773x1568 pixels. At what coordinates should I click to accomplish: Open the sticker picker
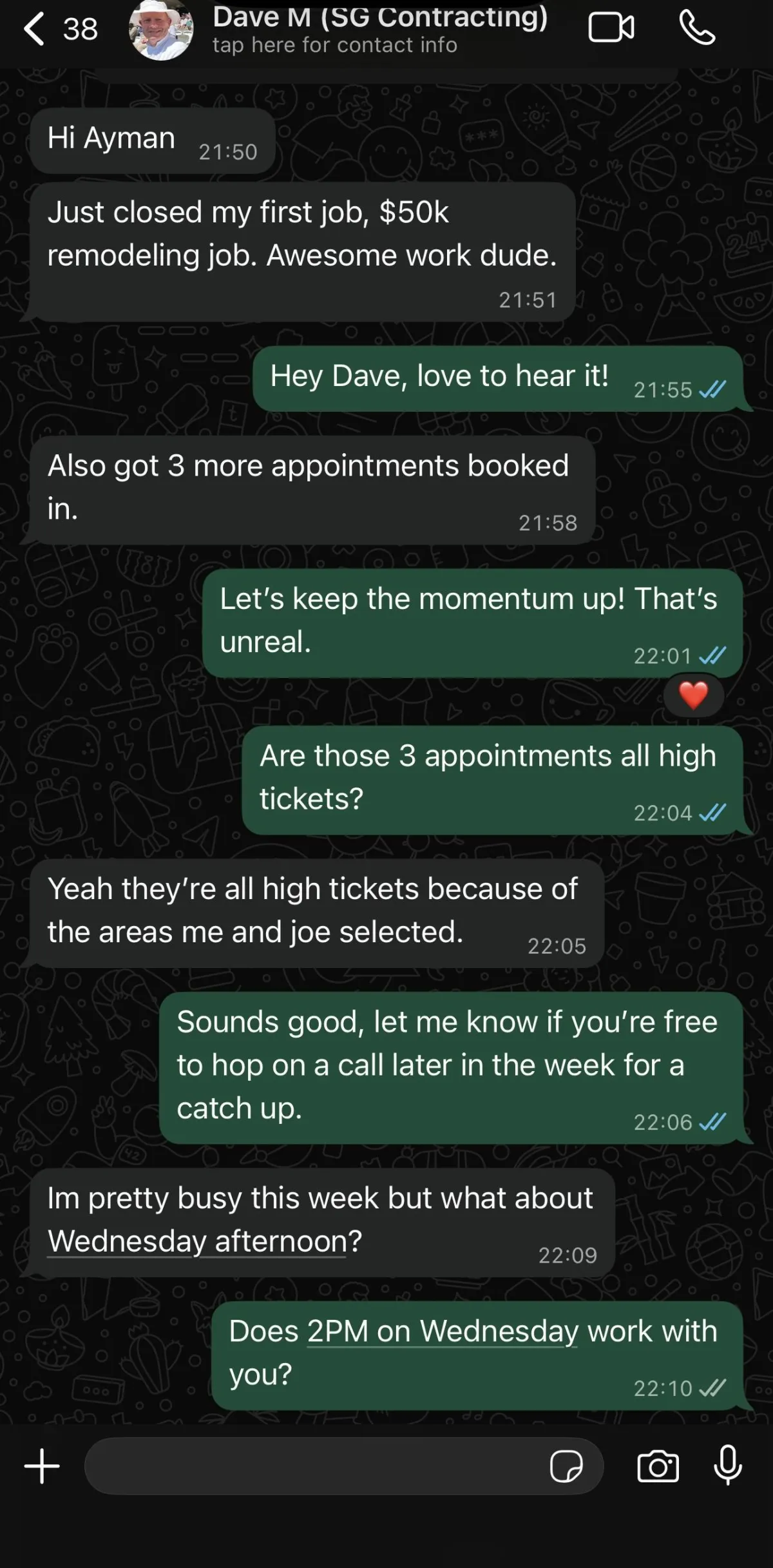tap(566, 1466)
